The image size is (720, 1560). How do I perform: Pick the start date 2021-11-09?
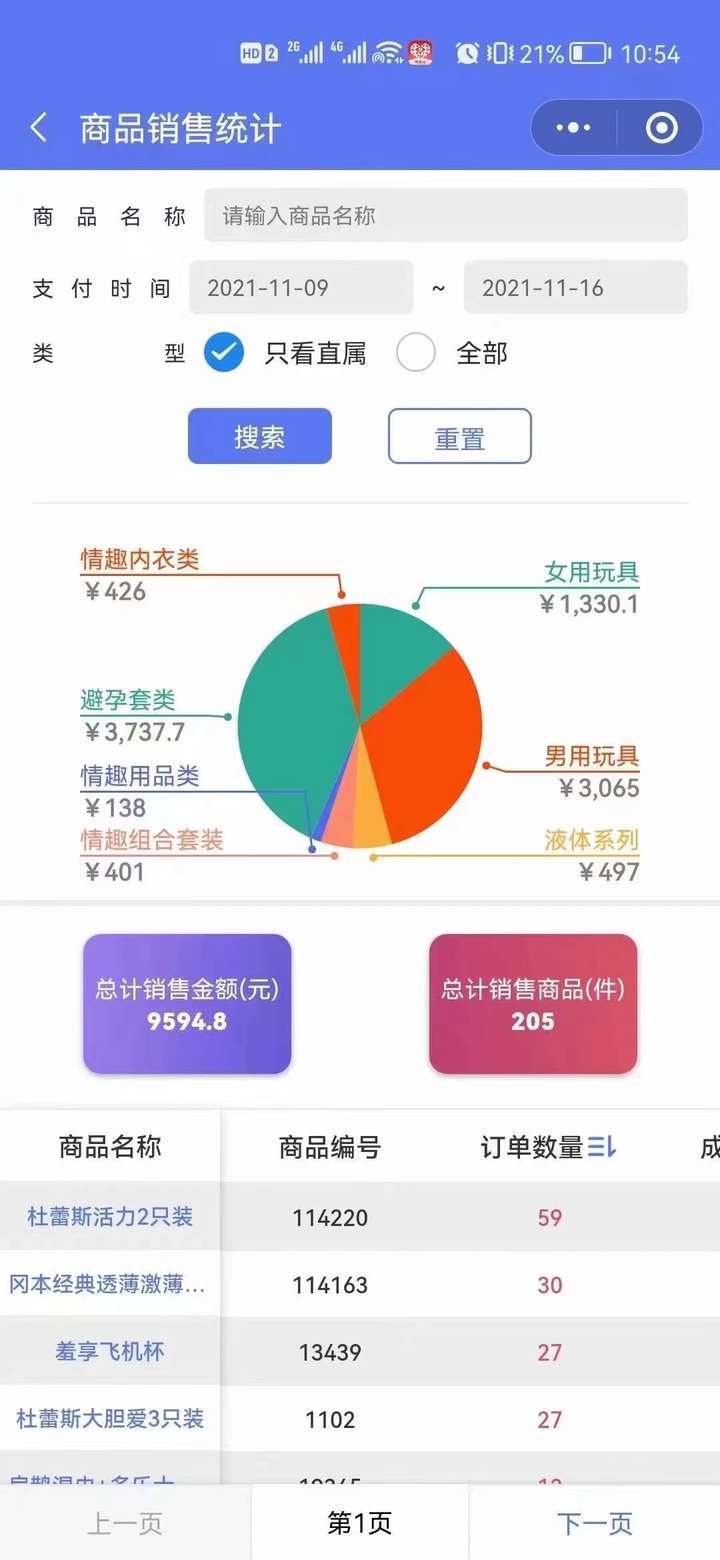coord(300,288)
